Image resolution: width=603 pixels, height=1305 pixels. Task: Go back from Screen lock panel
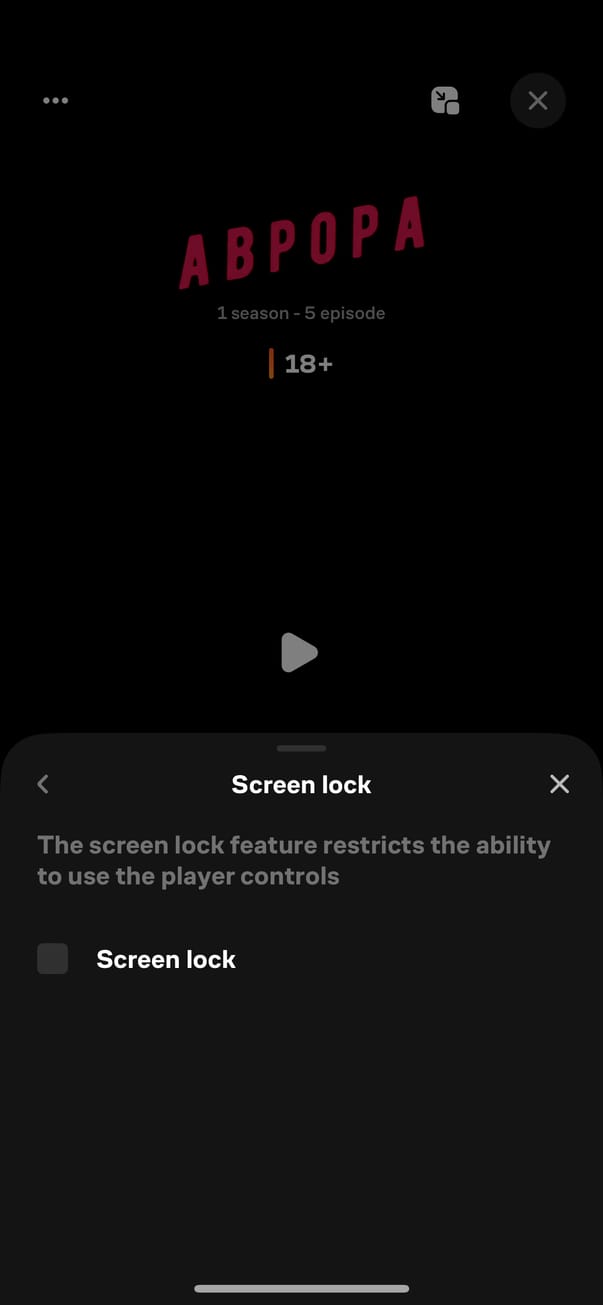[x=43, y=784]
